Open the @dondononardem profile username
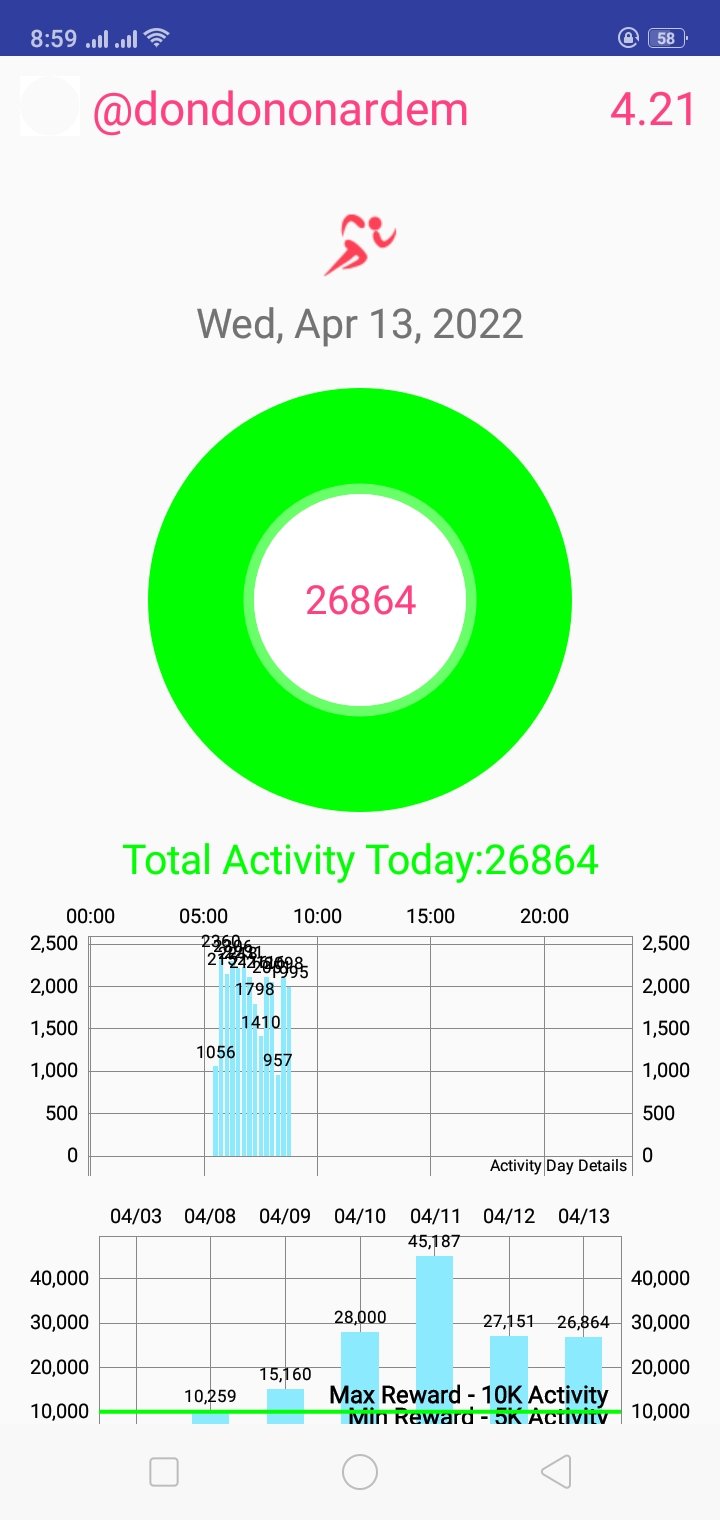This screenshot has width=720, height=1520. [x=280, y=110]
